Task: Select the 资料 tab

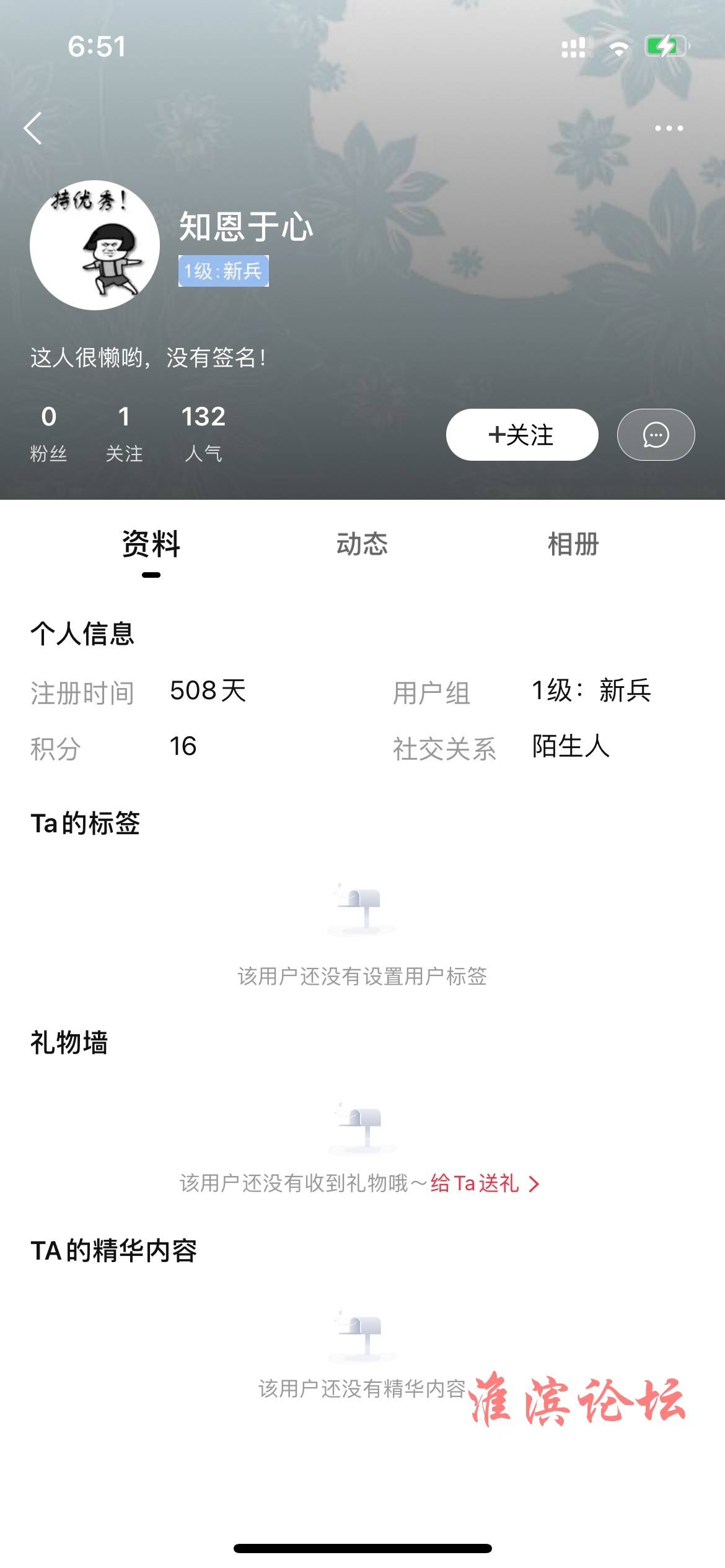Action: coord(151,544)
